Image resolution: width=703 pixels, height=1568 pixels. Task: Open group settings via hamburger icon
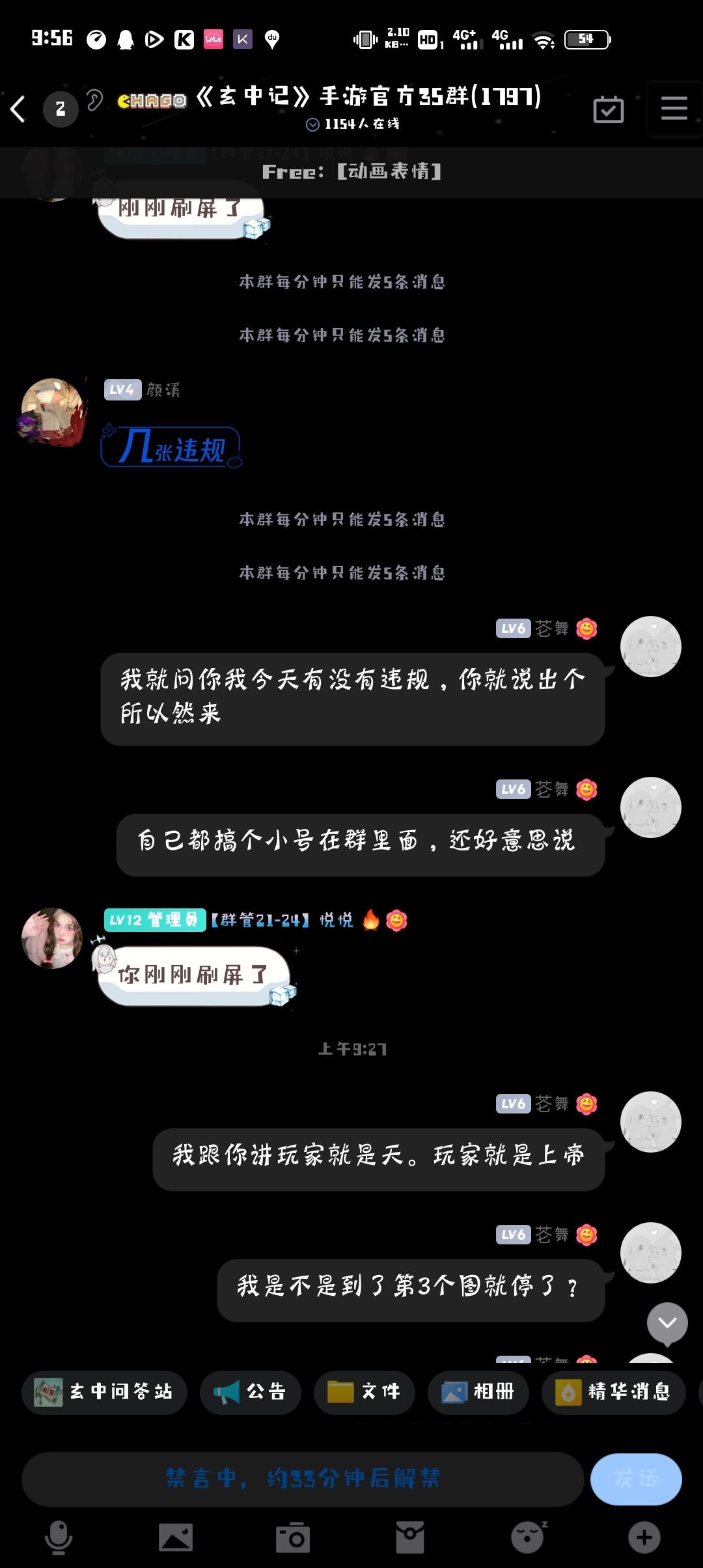674,109
